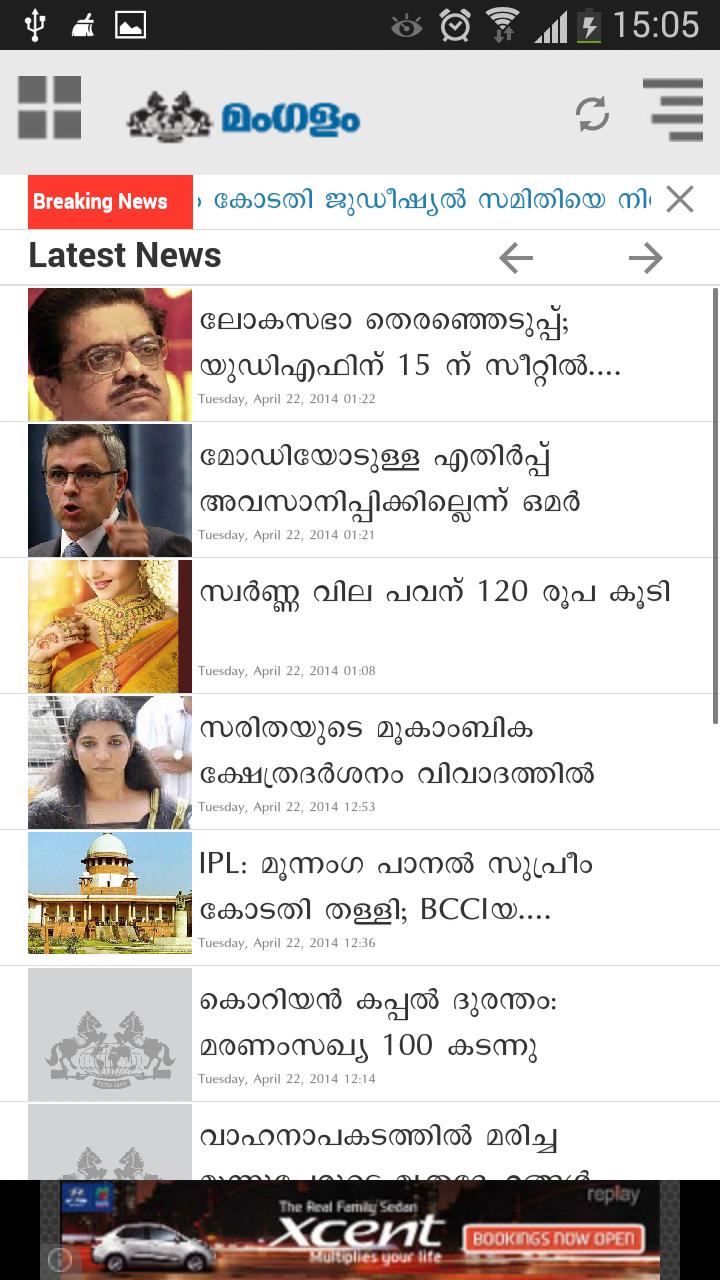The width and height of the screenshot is (720, 1280).
Task: Go to previous Latest News page
Action: coord(516,259)
